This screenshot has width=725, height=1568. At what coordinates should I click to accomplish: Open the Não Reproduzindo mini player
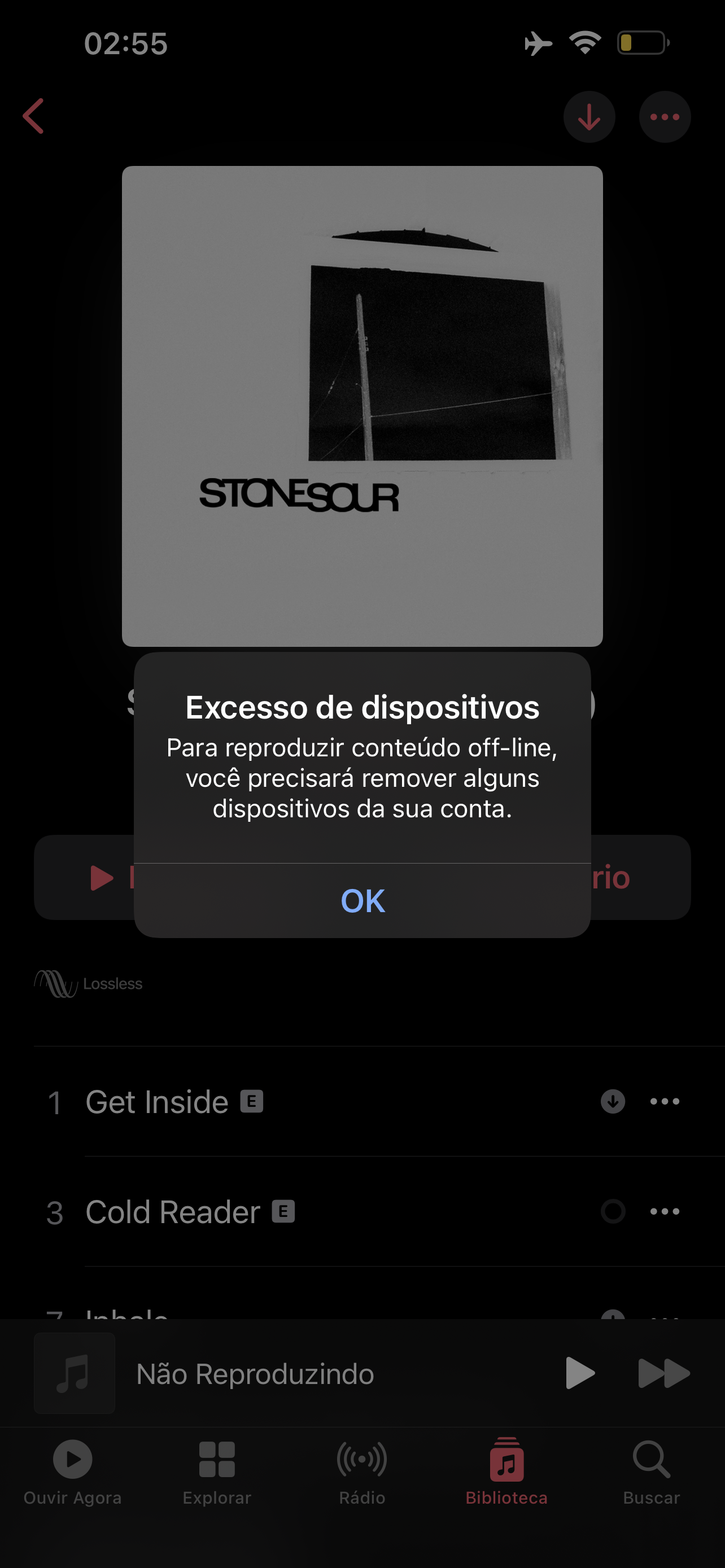coord(256,1373)
